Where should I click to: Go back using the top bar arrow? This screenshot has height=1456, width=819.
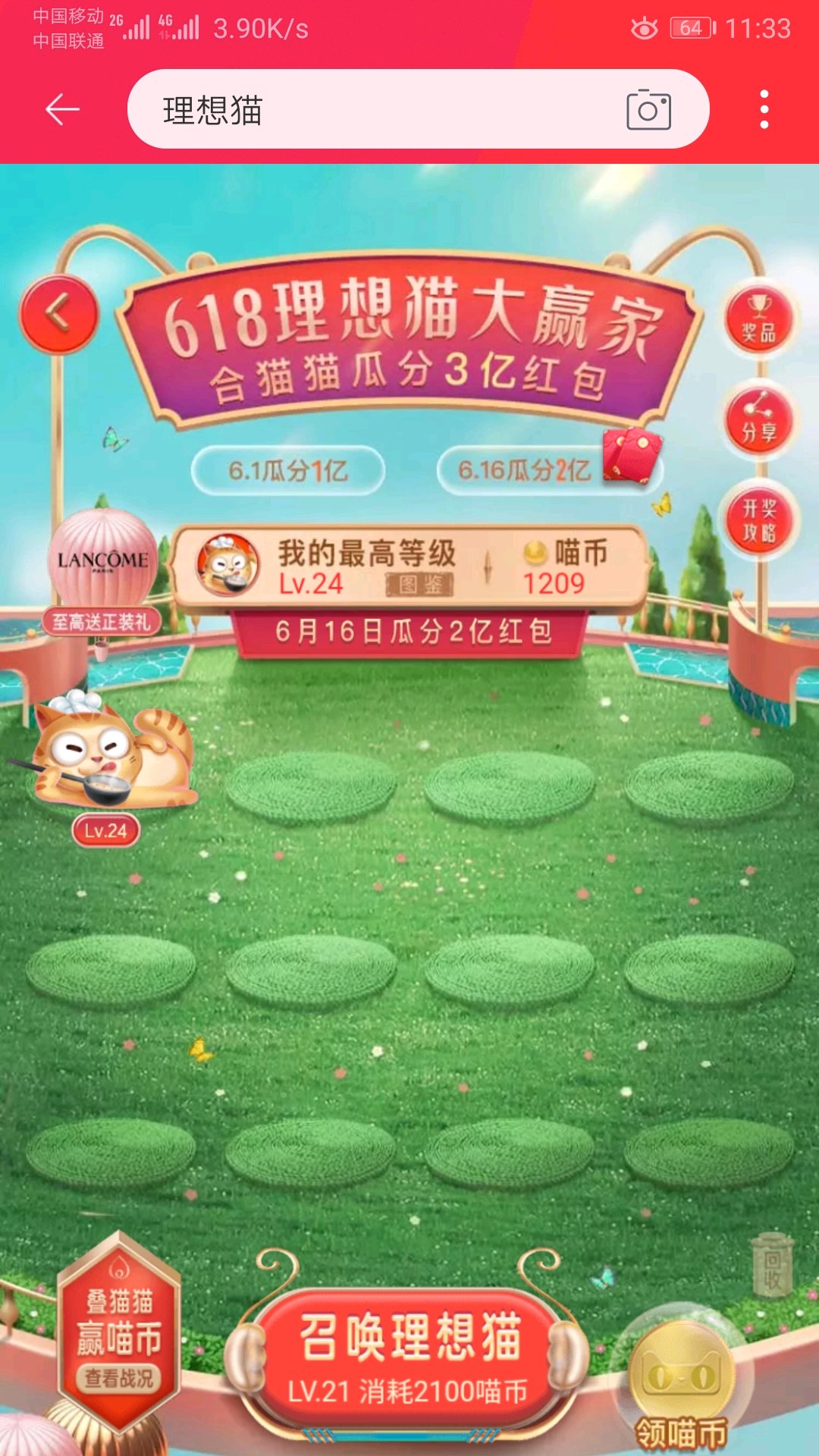[x=62, y=110]
